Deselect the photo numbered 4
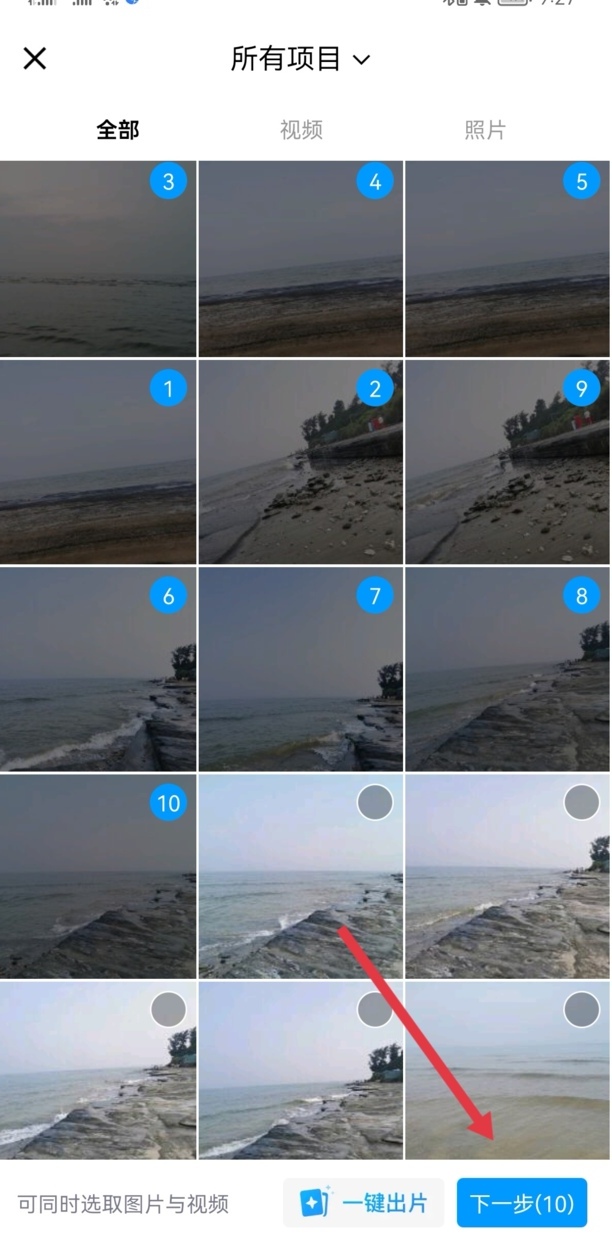 point(375,182)
